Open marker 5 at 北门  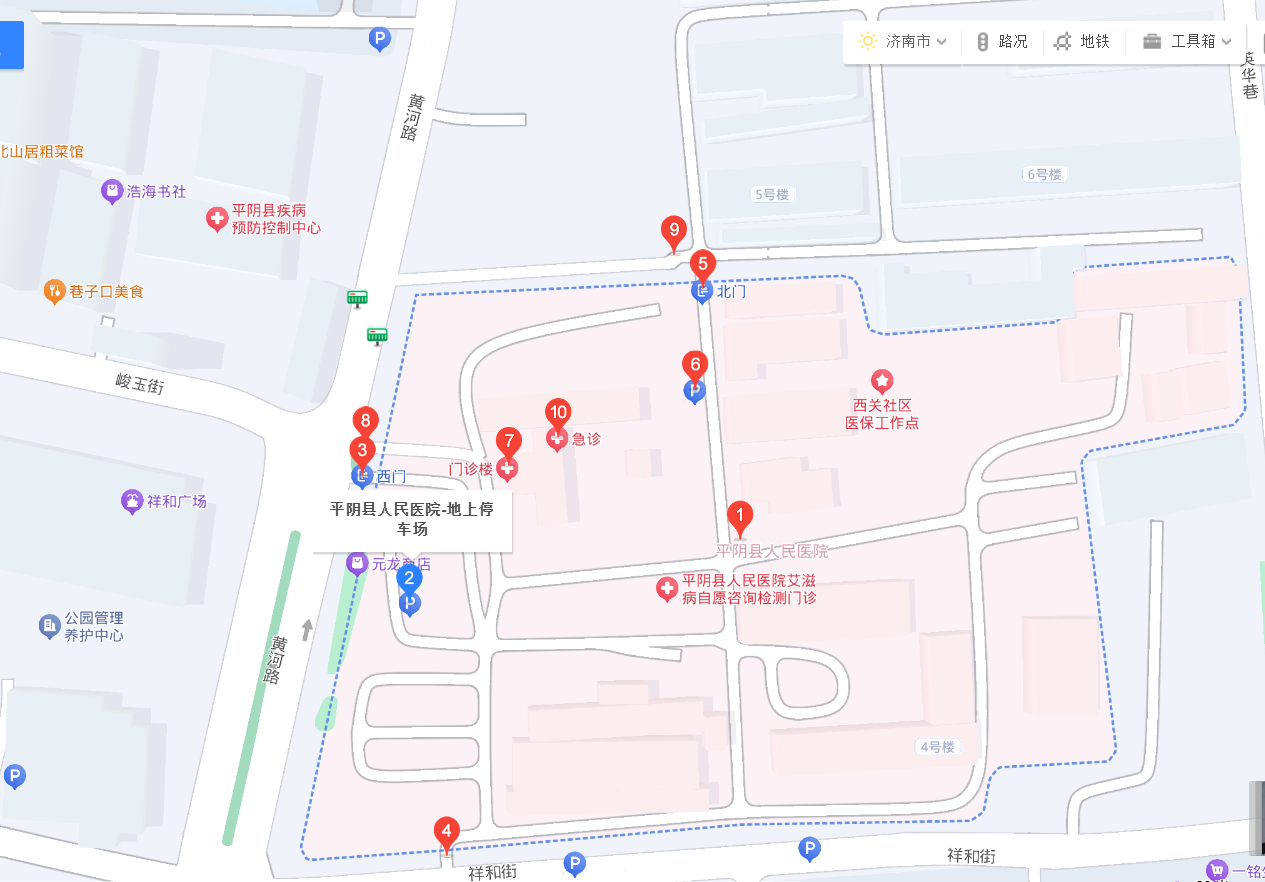[x=702, y=267]
